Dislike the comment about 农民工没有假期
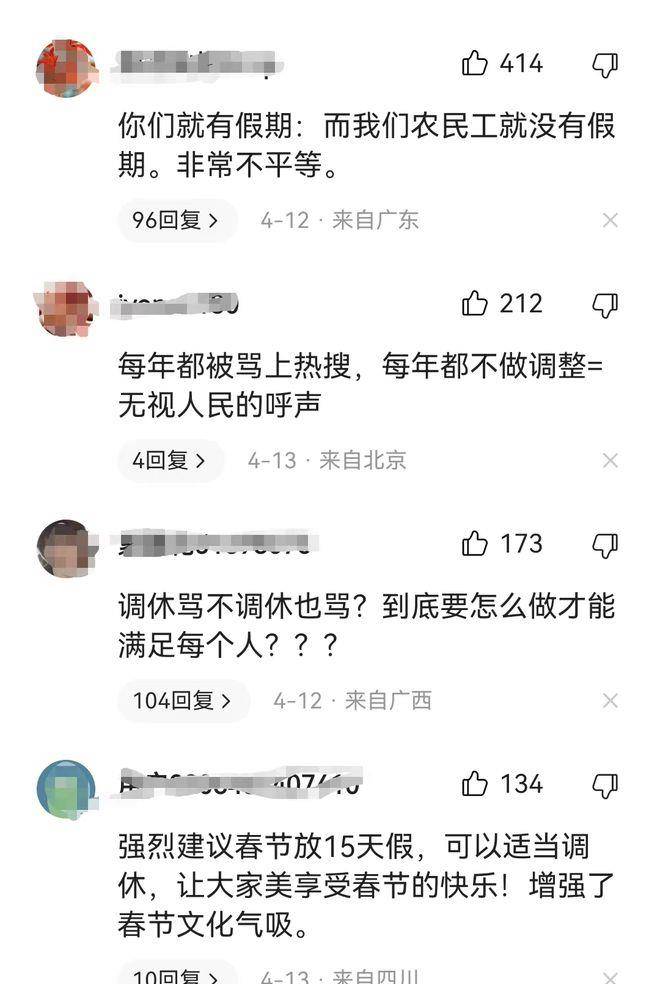The width and height of the screenshot is (660, 984). (605, 65)
